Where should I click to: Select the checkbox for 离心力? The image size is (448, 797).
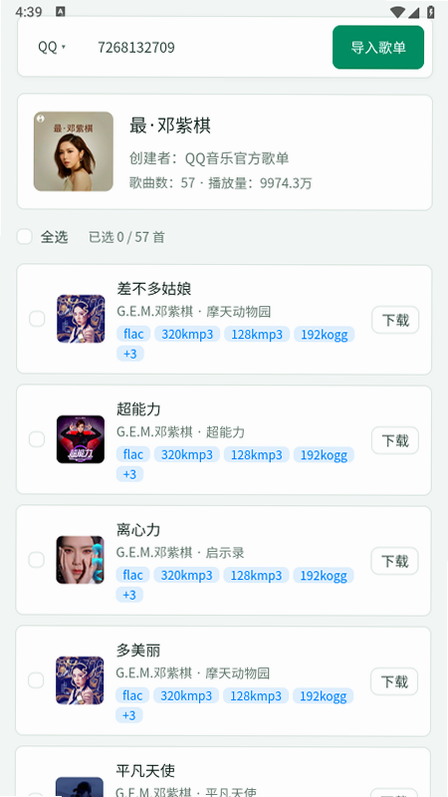tap(36, 560)
